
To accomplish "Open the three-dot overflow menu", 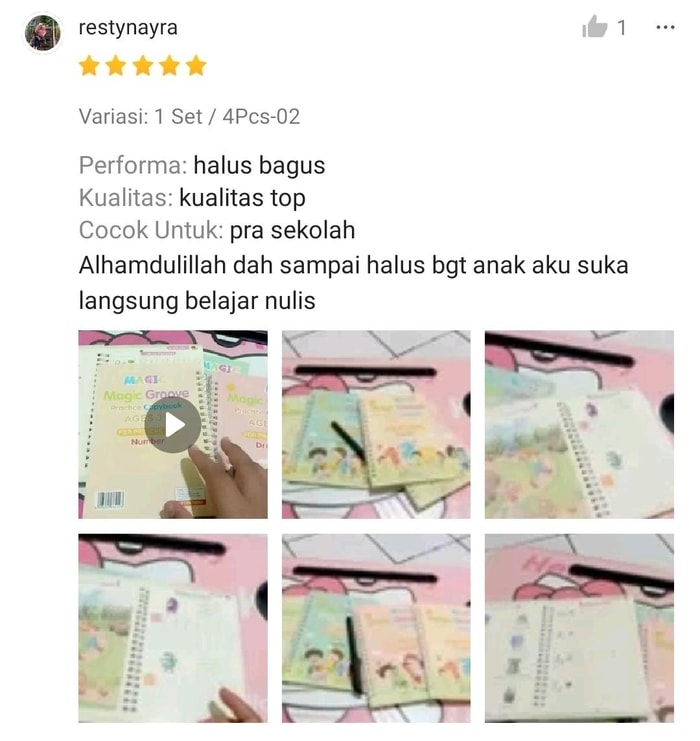I will 665,28.
